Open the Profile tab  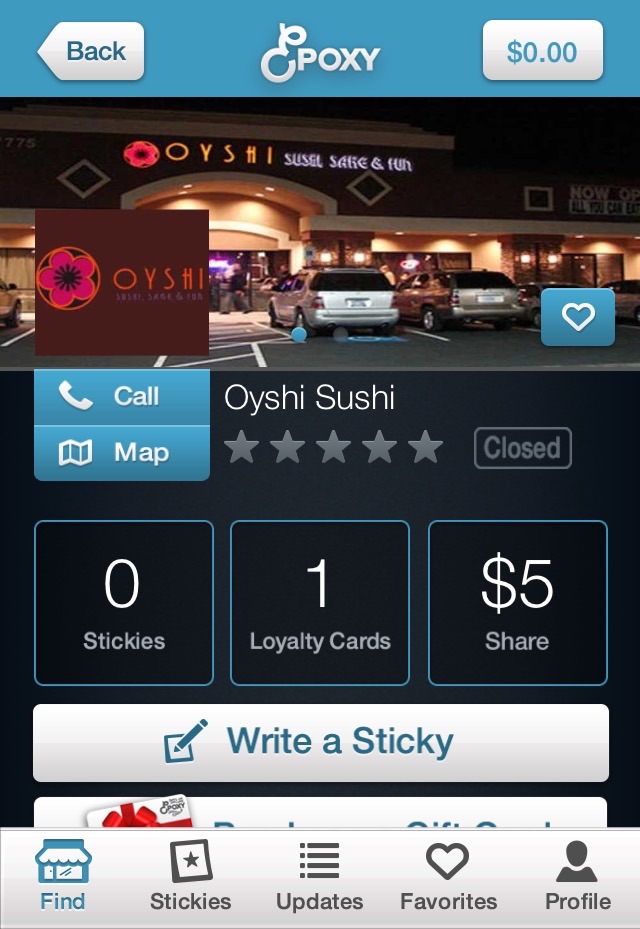point(577,876)
